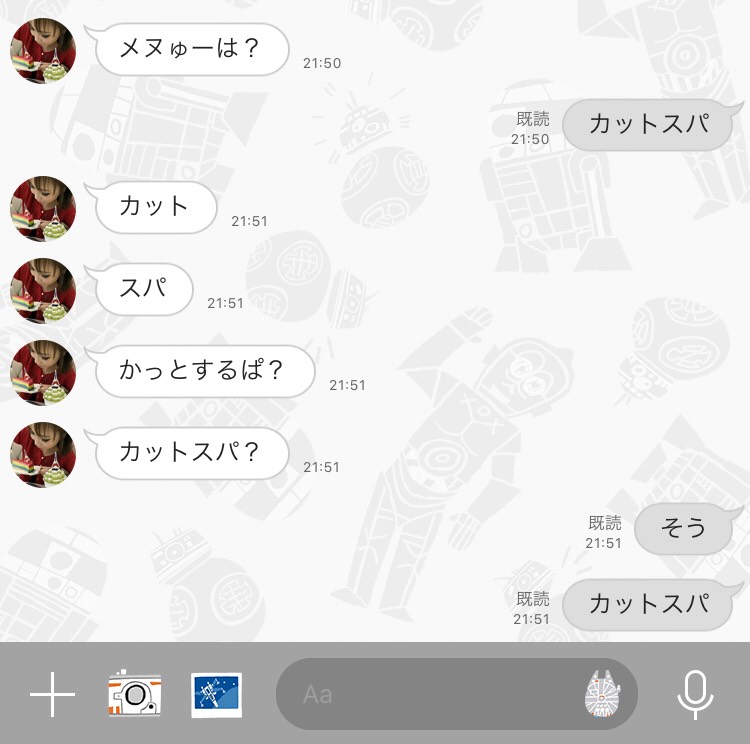The width and height of the screenshot is (750, 744).
Task: Start a voice message with the microphone
Action: [694, 694]
